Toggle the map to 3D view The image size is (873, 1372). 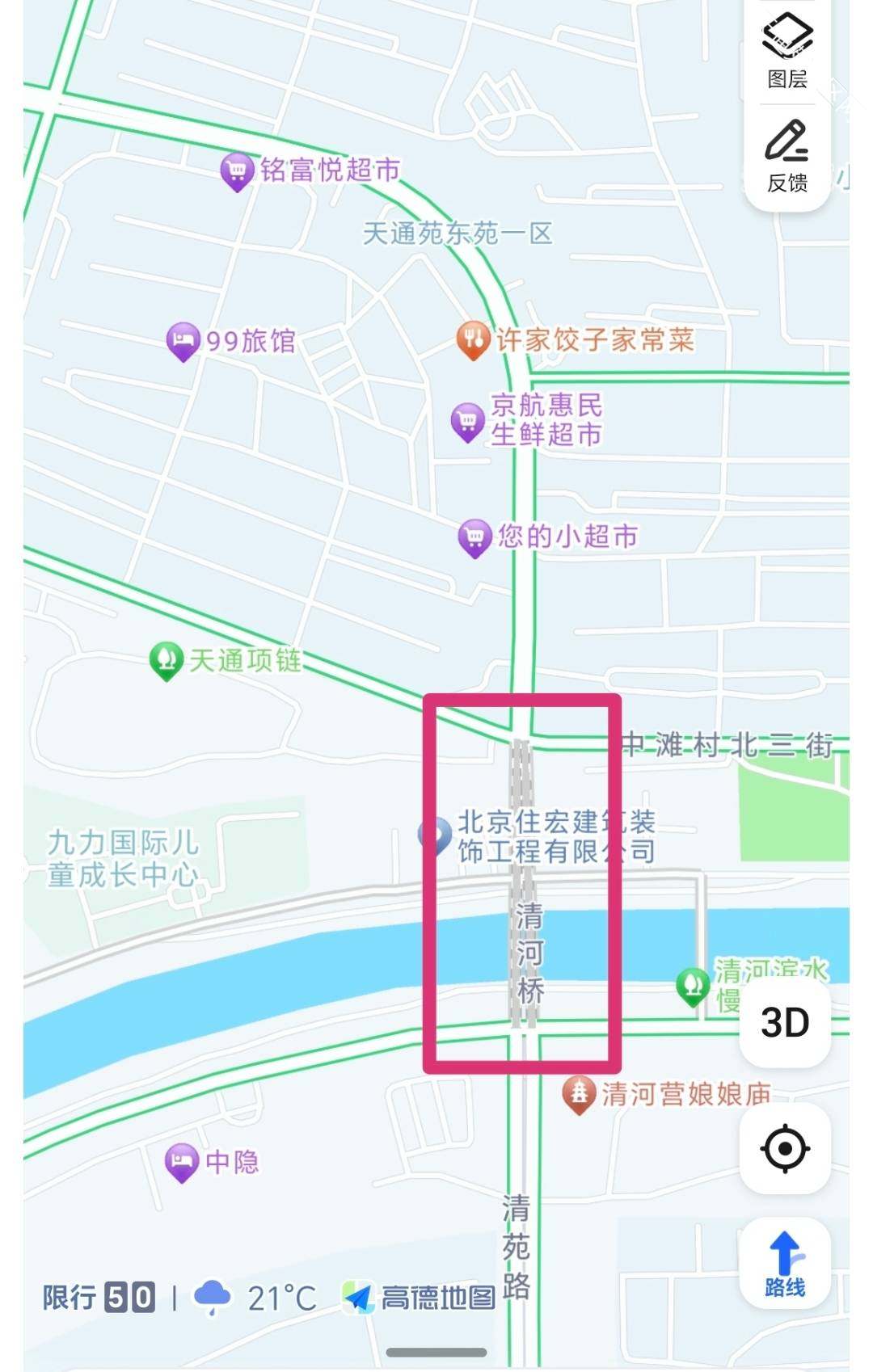coord(785,1022)
